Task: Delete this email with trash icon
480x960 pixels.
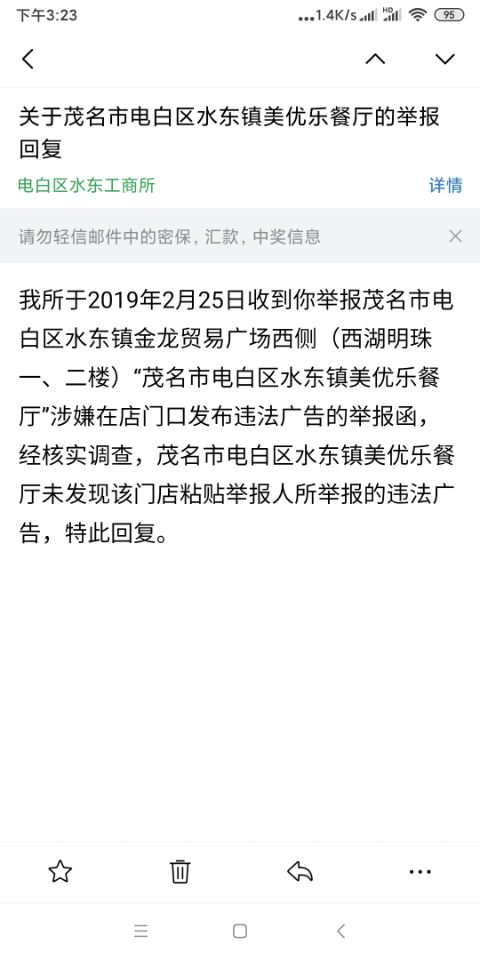Action: coord(180,871)
